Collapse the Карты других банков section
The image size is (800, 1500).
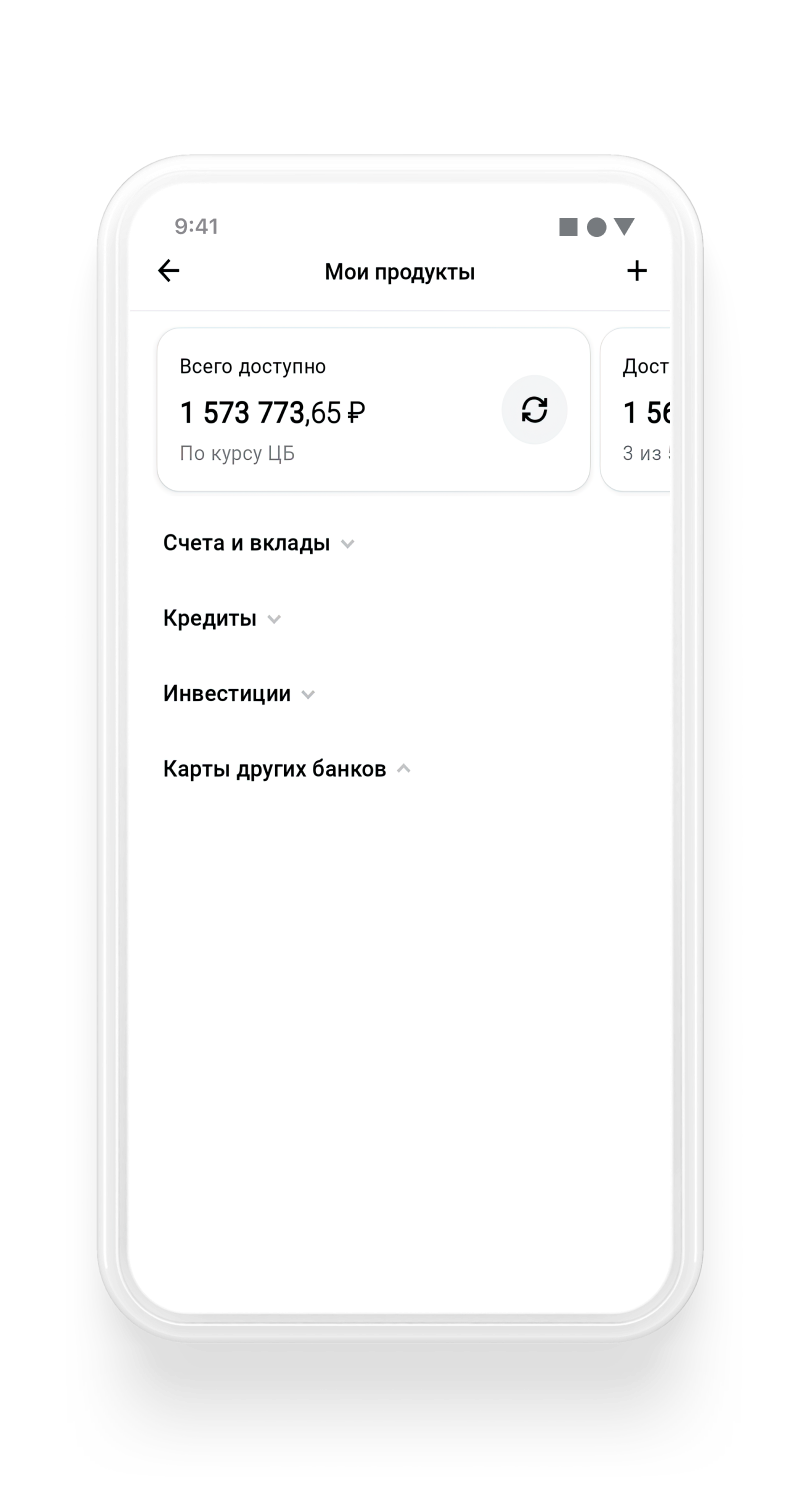pyautogui.click(x=286, y=769)
